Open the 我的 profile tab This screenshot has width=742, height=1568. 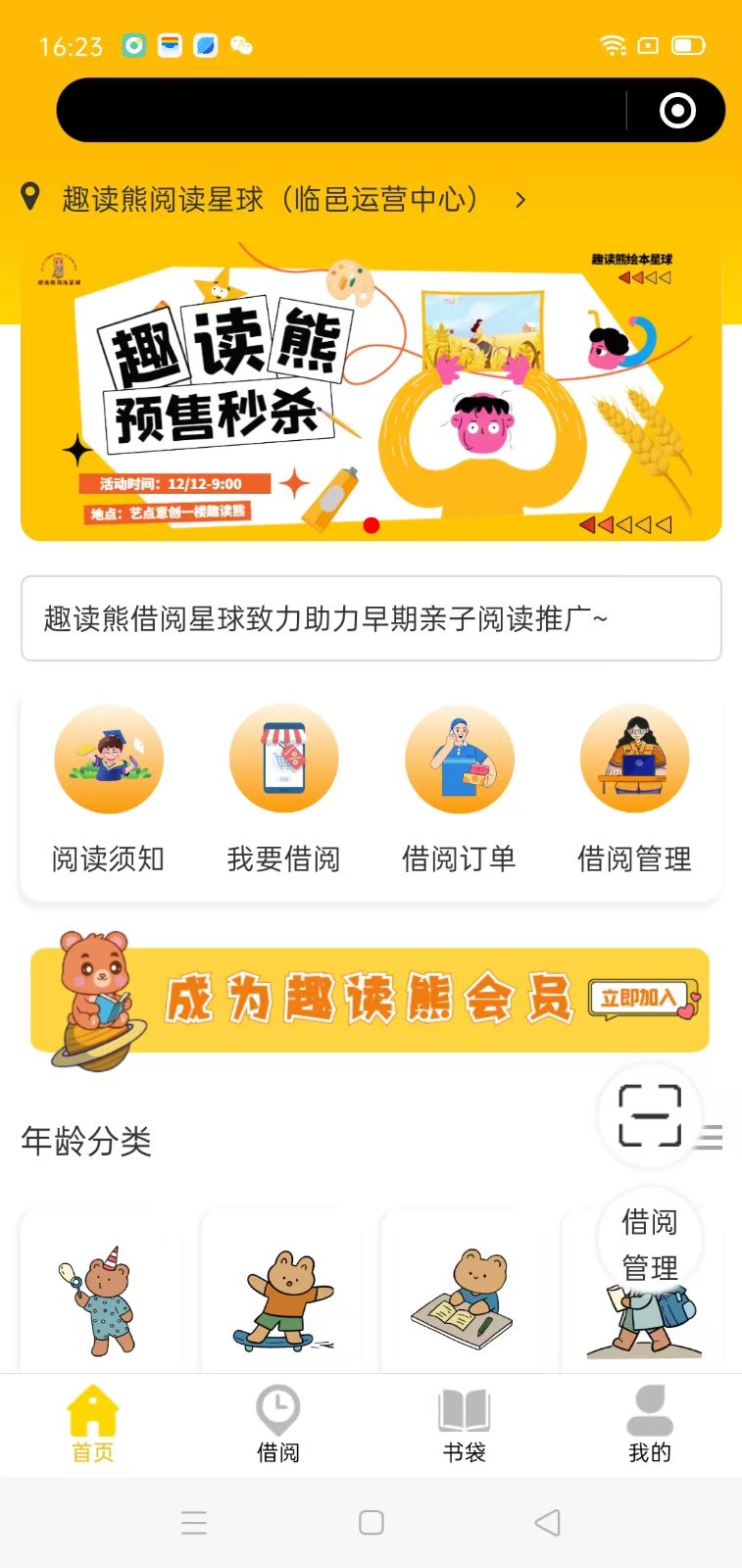(x=650, y=1425)
